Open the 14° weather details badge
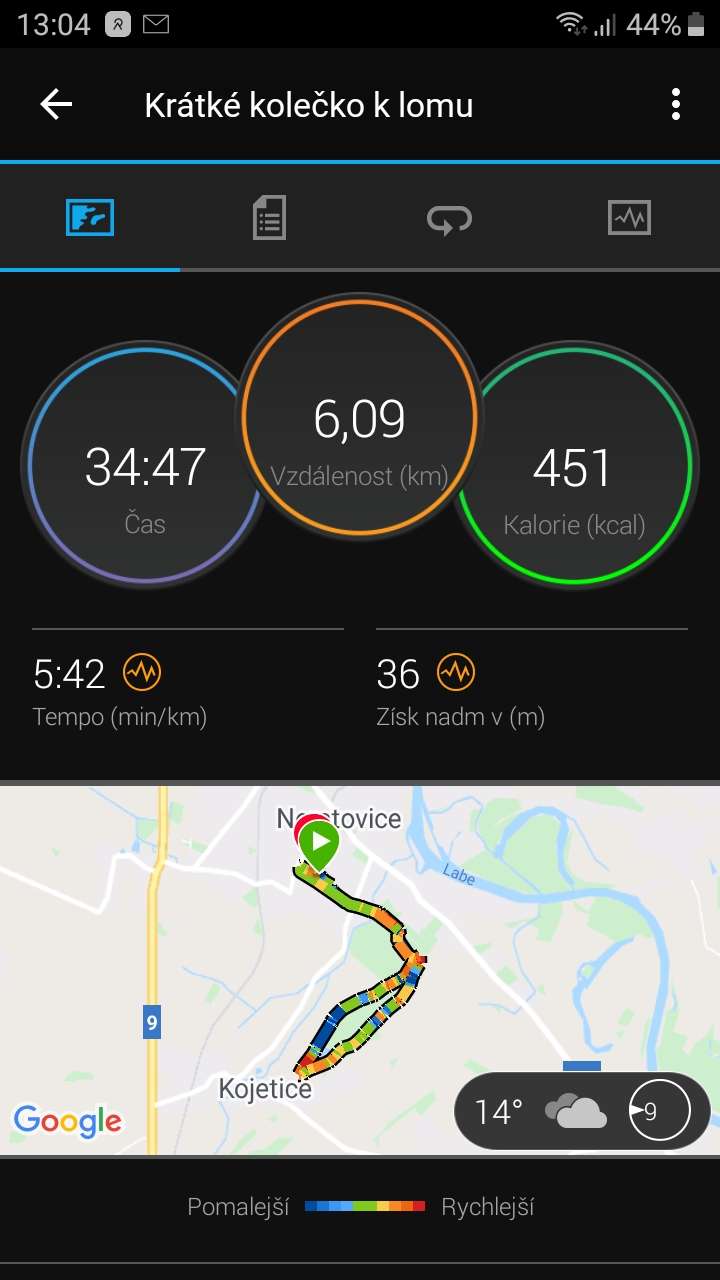This screenshot has height=1280, width=720. pyautogui.click(x=582, y=1111)
